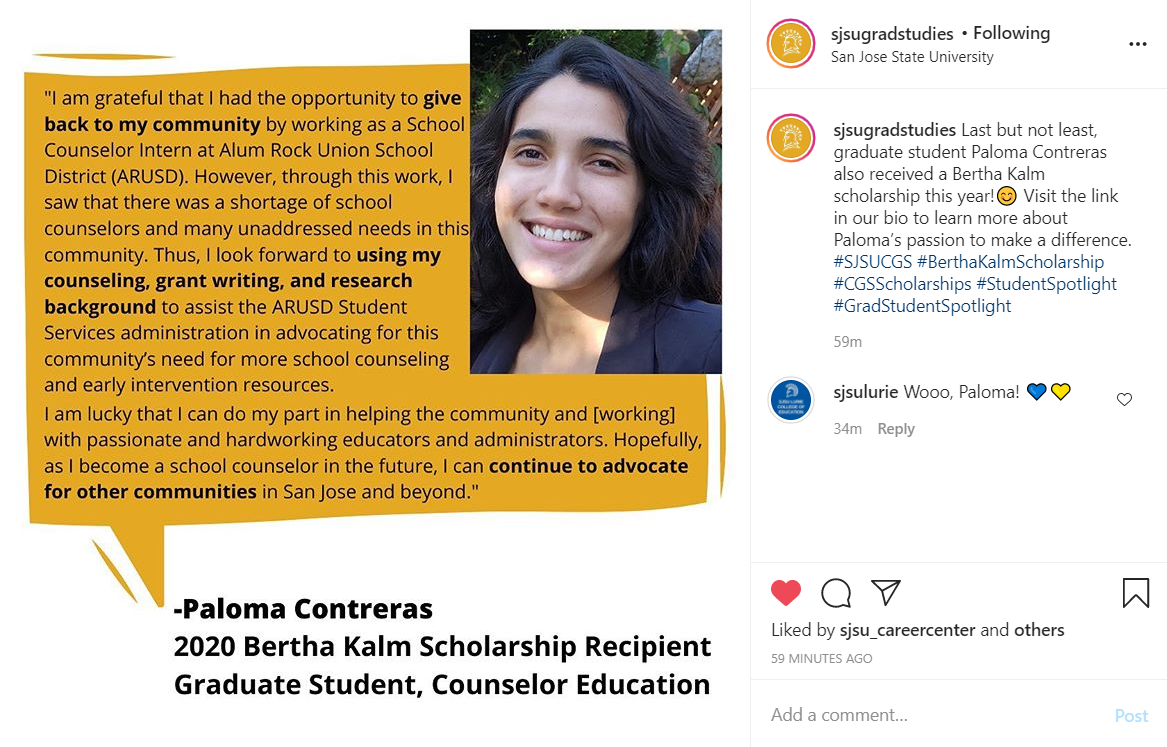Unlike the post with the red heart
1167x747 pixels.
tap(786, 593)
